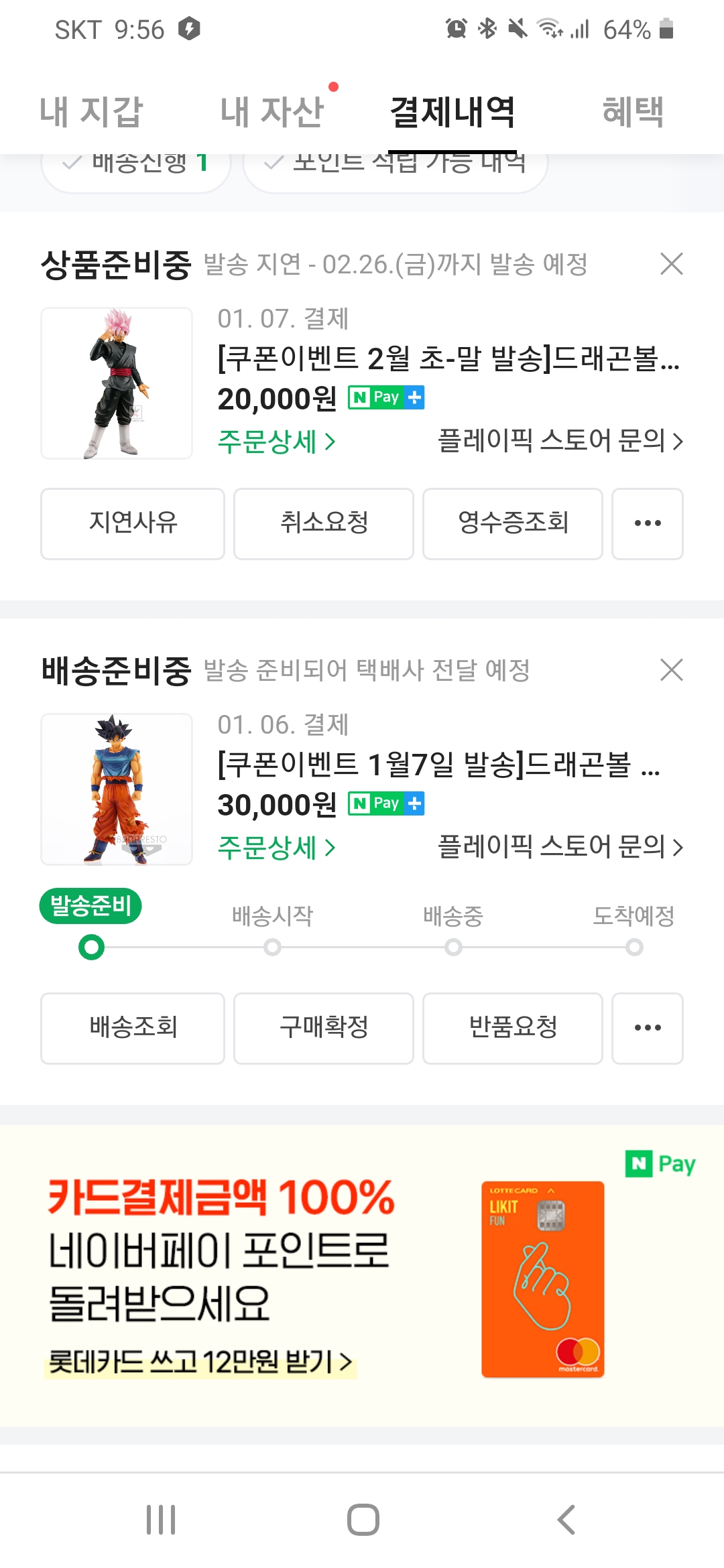Dismiss the 상품준비중 order card

tap(671, 264)
